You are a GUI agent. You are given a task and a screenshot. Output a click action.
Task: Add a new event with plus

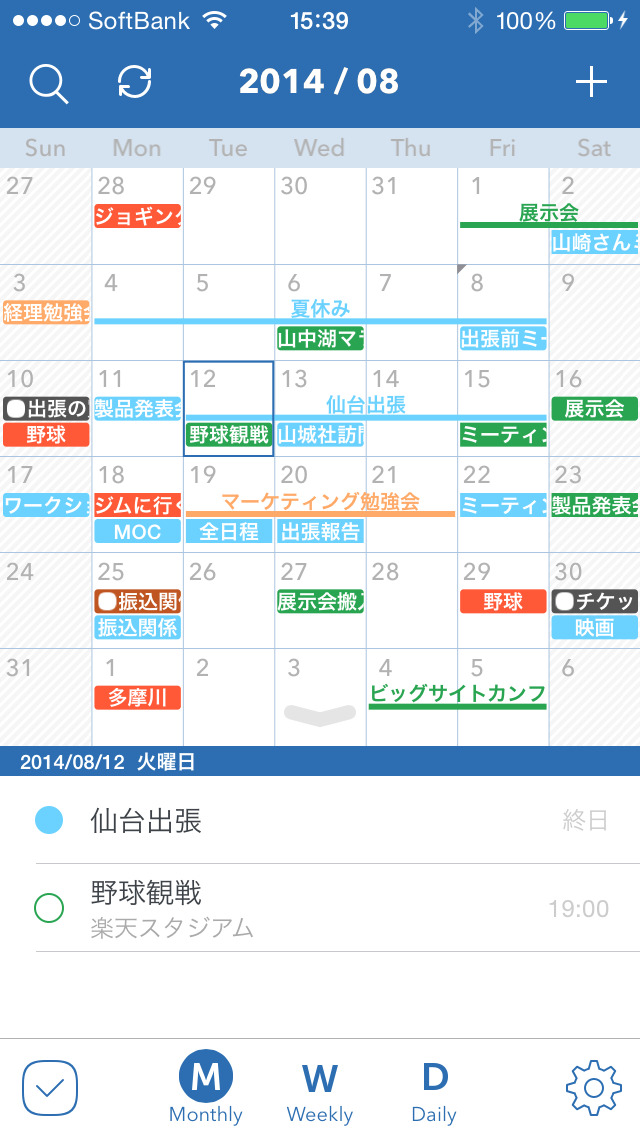(x=591, y=83)
